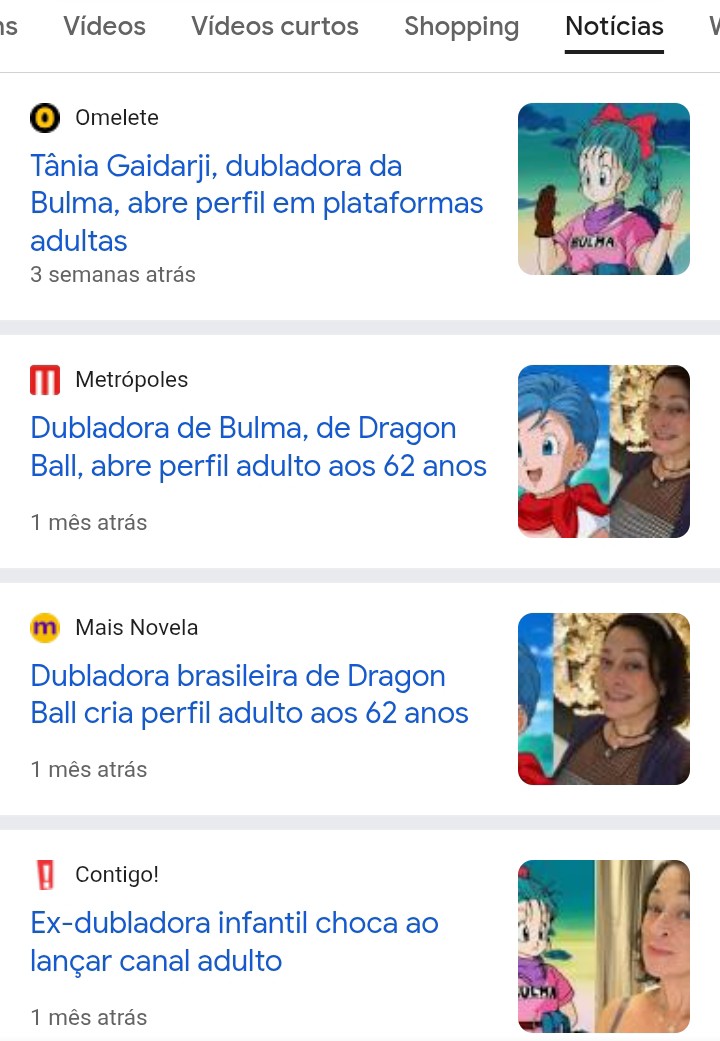720x1041 pixels.
Task: Go to the Shopping tab
Action: click(x=461, y=27)
